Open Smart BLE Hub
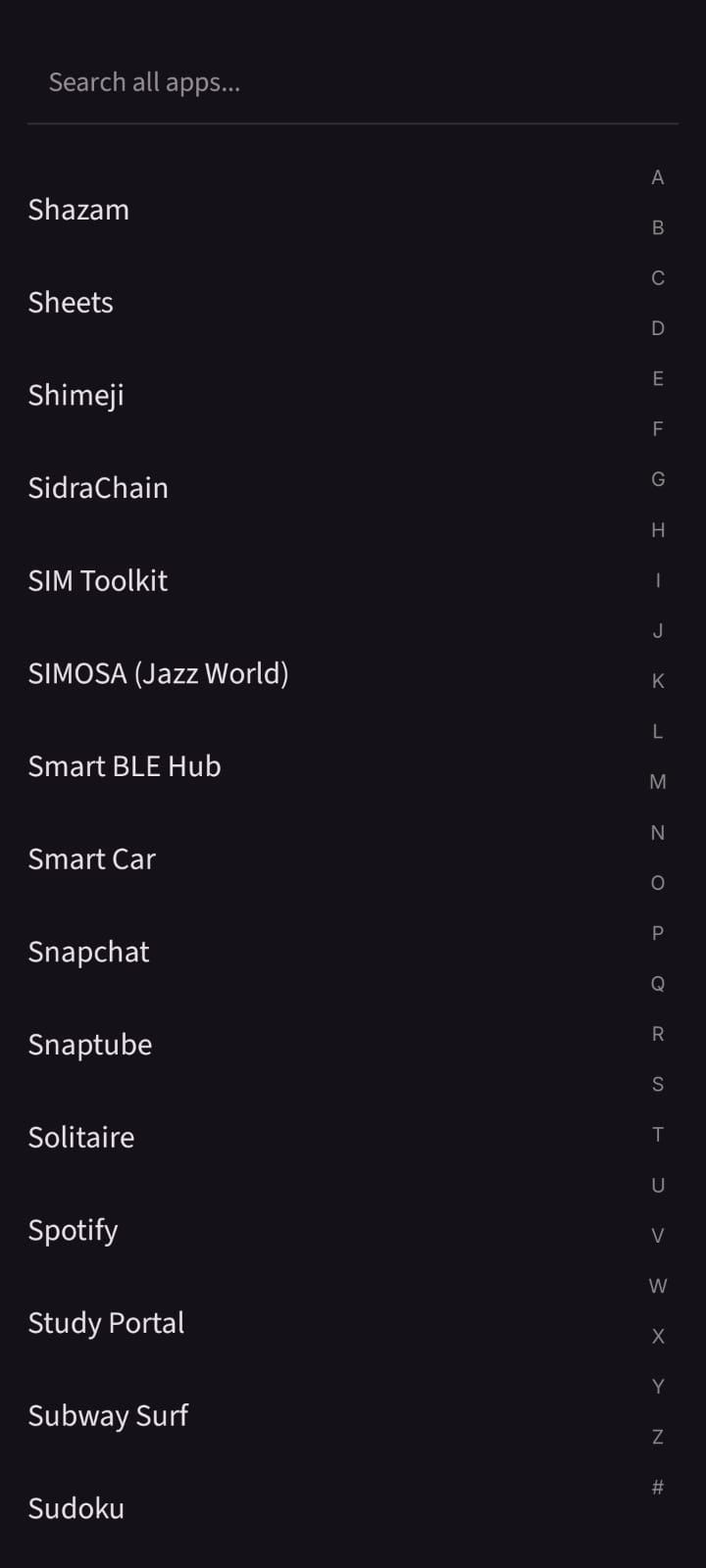The width and height of the screenshot is (706, 1568). point(124,765)
